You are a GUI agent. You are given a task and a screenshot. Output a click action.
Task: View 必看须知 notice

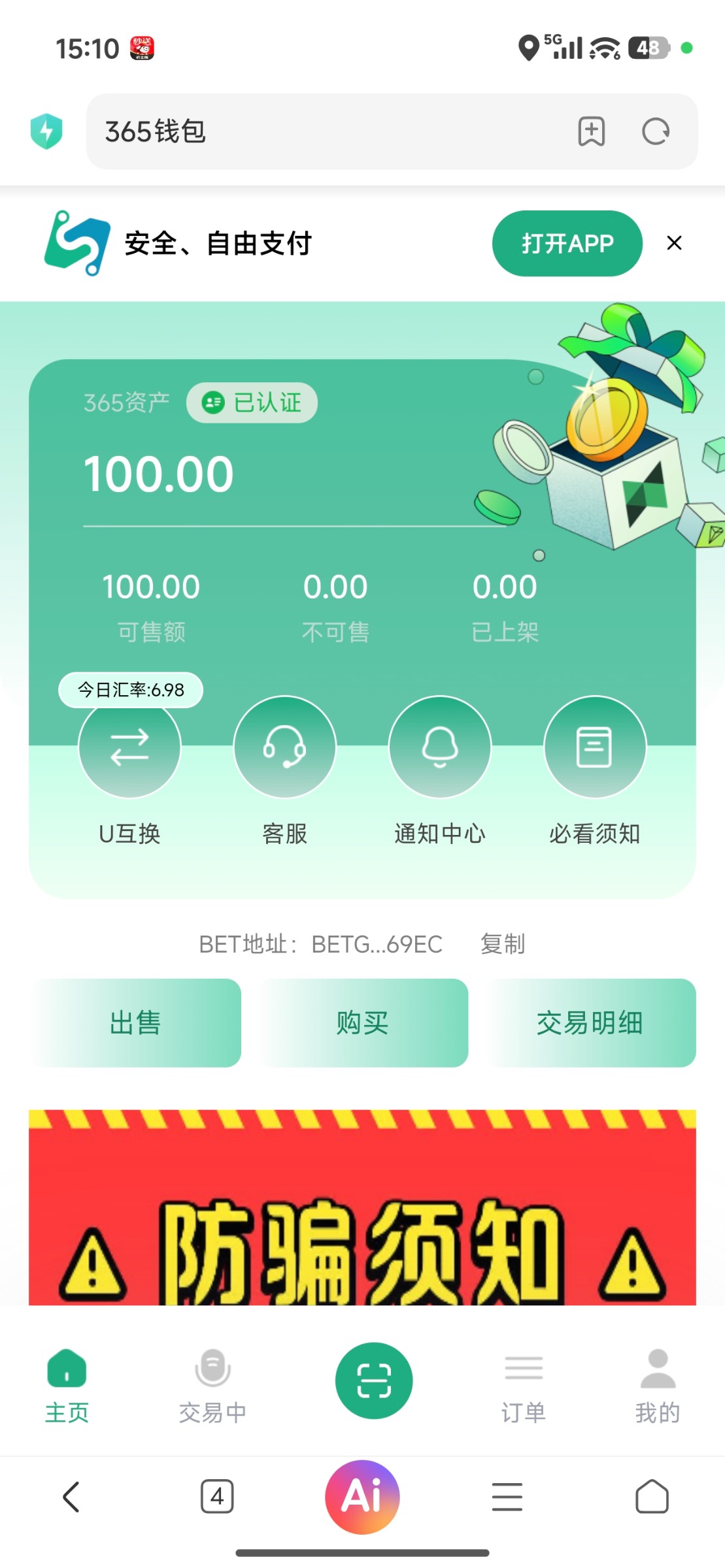pos(594,747)
